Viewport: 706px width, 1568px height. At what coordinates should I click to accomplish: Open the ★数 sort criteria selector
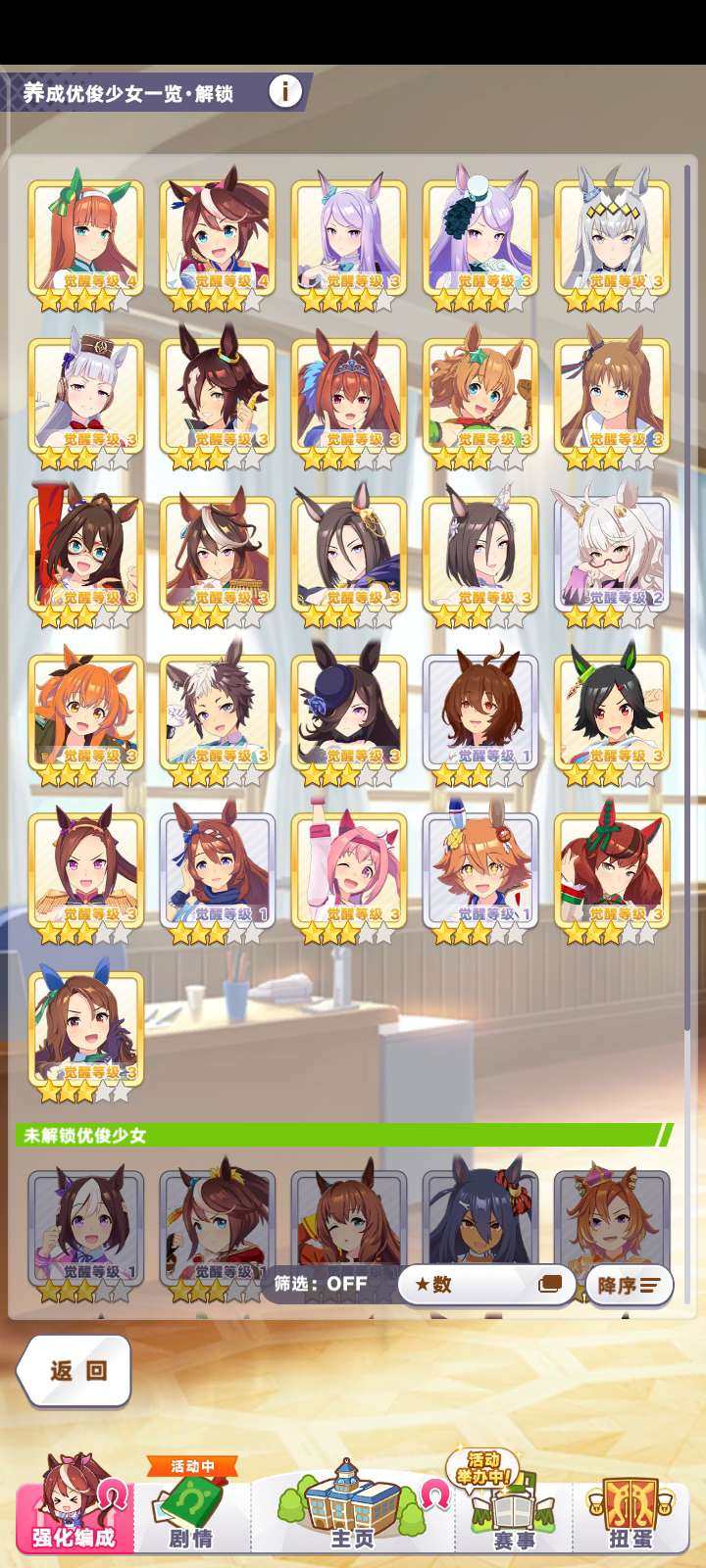486,1284
